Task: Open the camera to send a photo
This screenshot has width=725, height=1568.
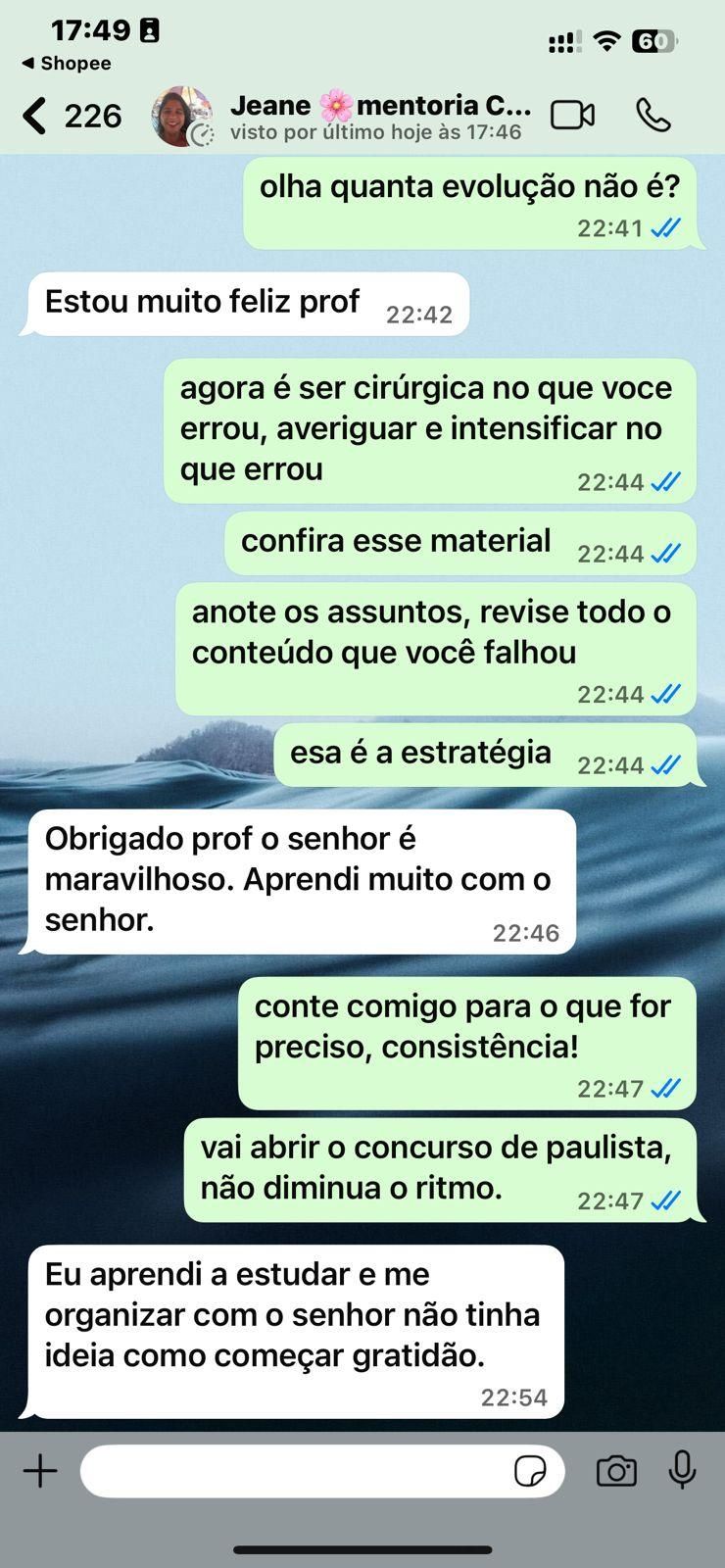Action: 616,1471
